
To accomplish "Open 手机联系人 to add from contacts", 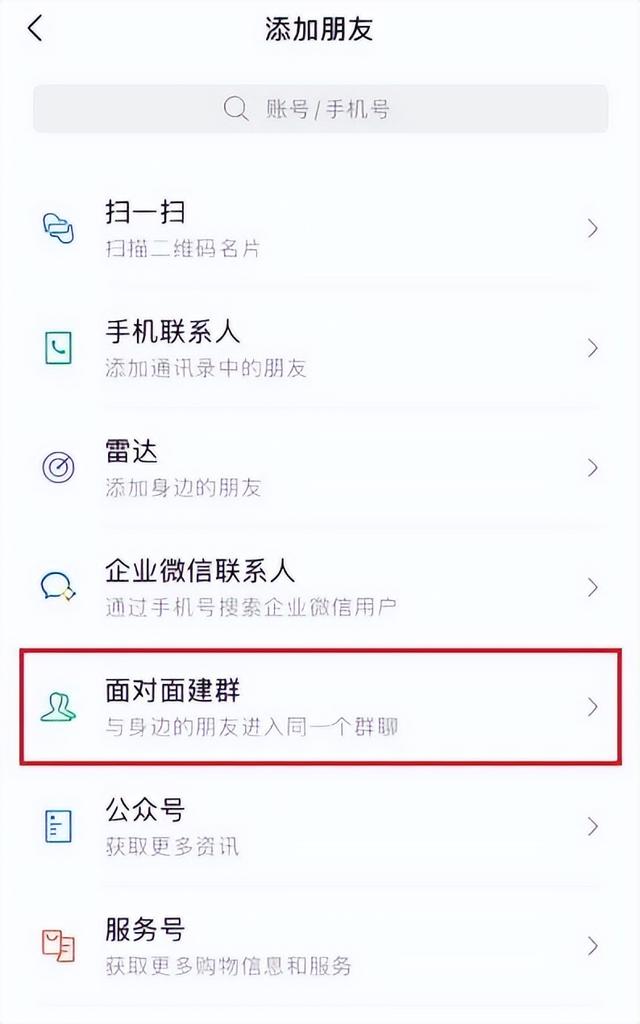I will 320,348.
